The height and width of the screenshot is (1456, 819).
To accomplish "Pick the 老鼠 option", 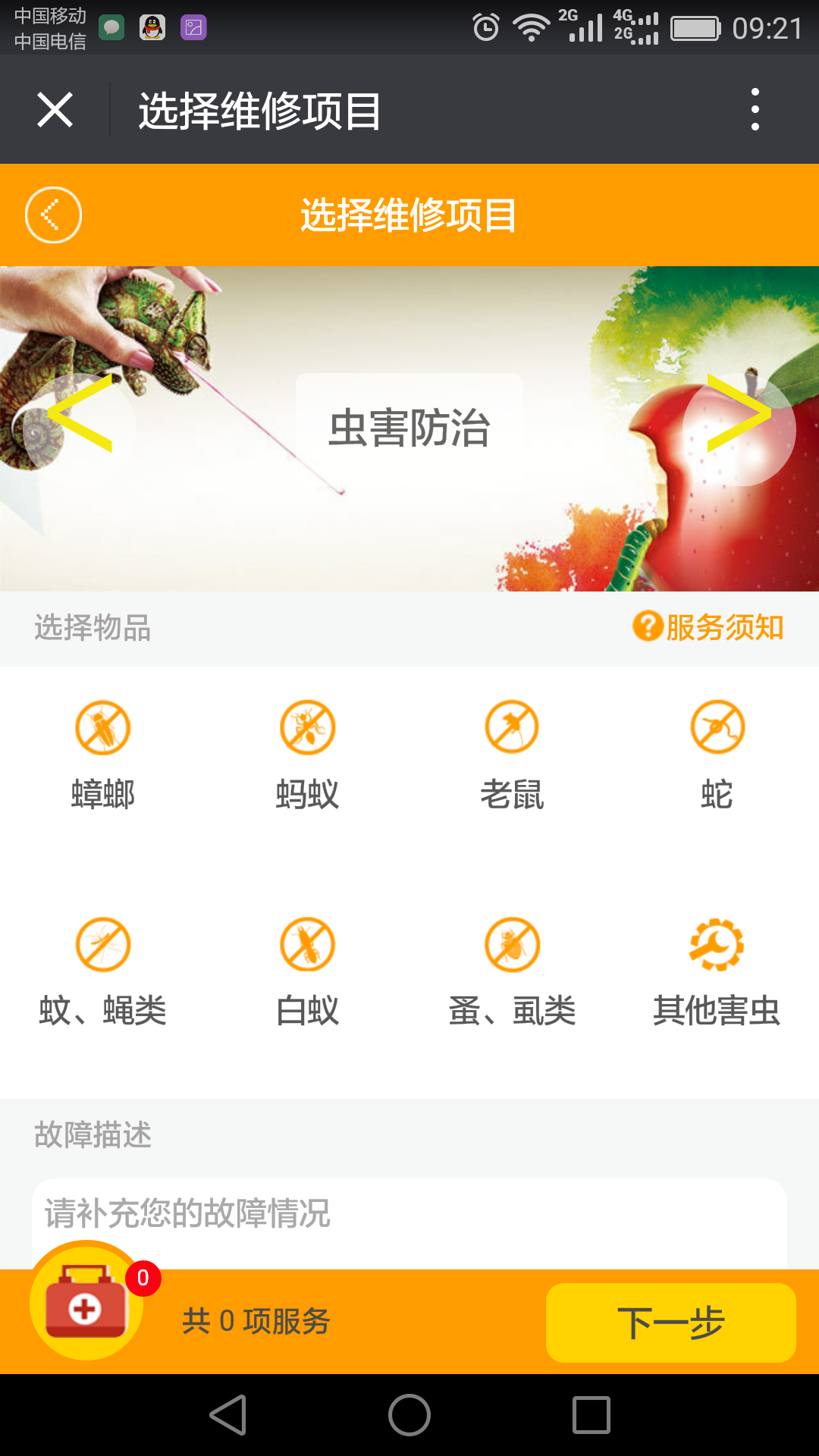I will [512, 755].
